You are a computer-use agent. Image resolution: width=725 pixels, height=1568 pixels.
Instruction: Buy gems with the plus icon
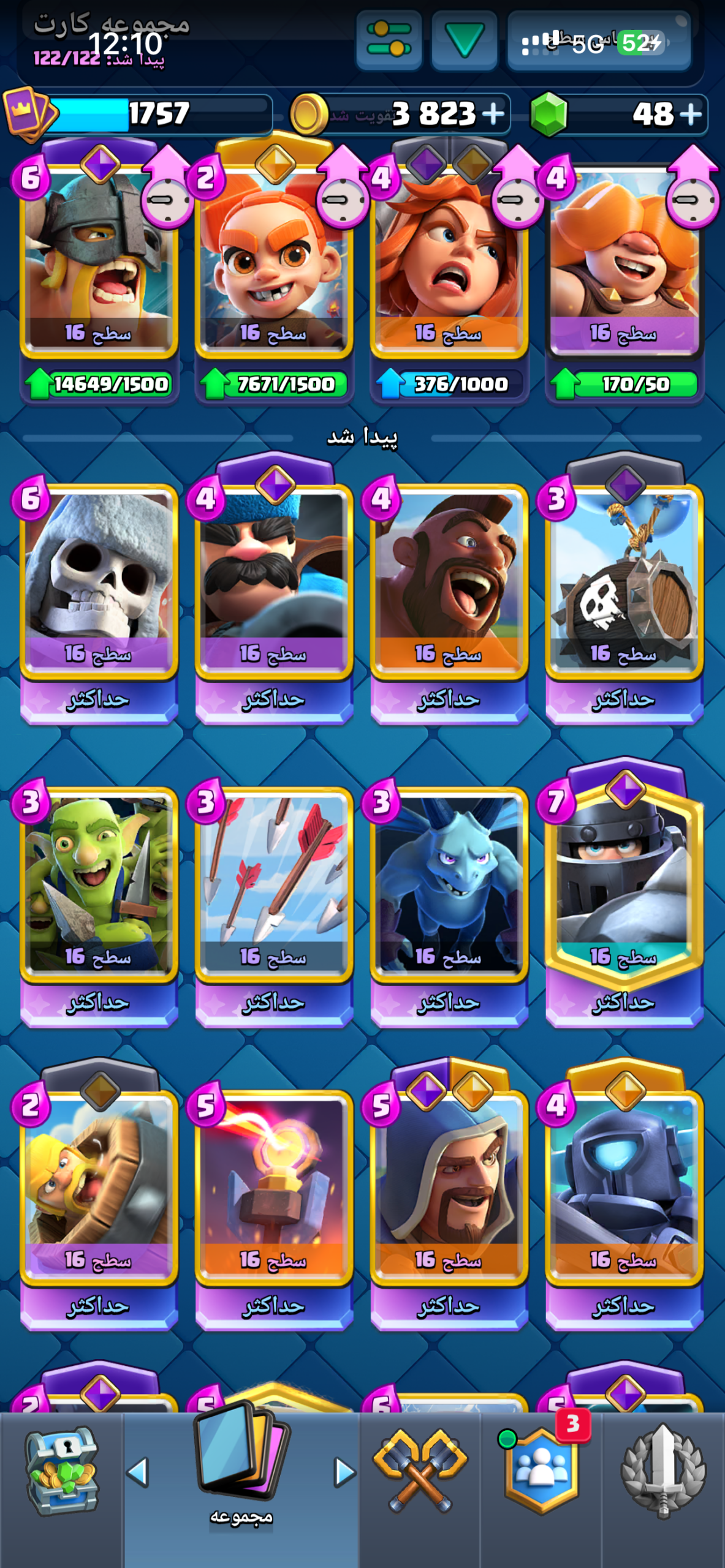tap(691, 114)
